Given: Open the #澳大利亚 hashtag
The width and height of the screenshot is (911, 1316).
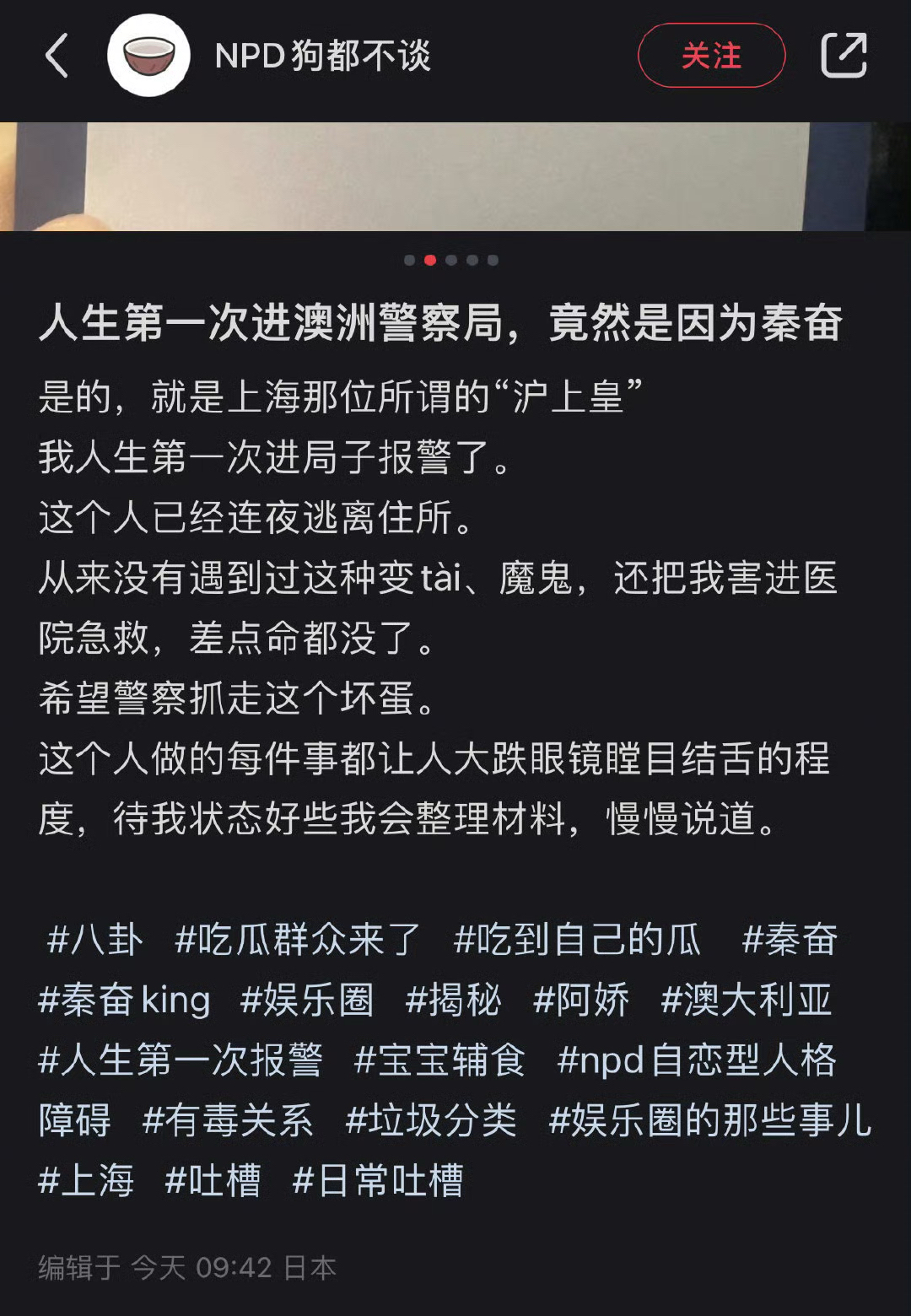Looking at the screenshot, I should tap(751, 1000).
